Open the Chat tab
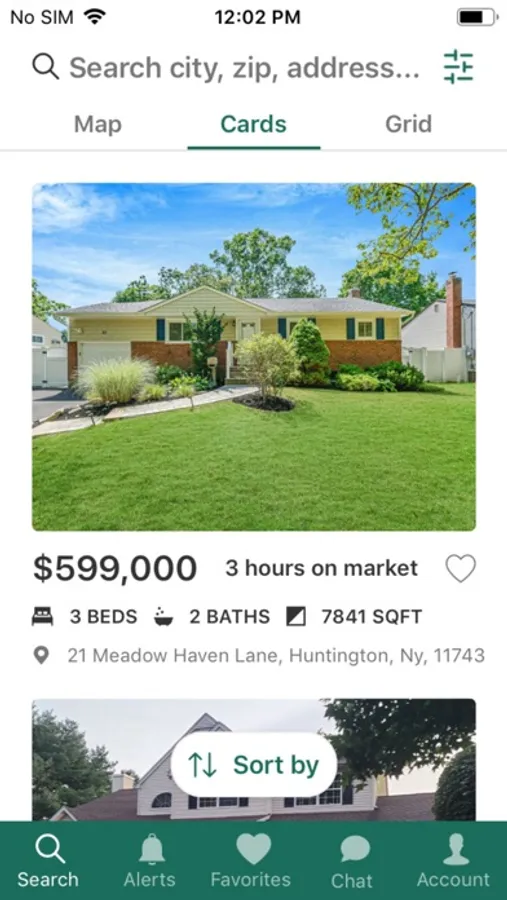 (x=352, y=862)
